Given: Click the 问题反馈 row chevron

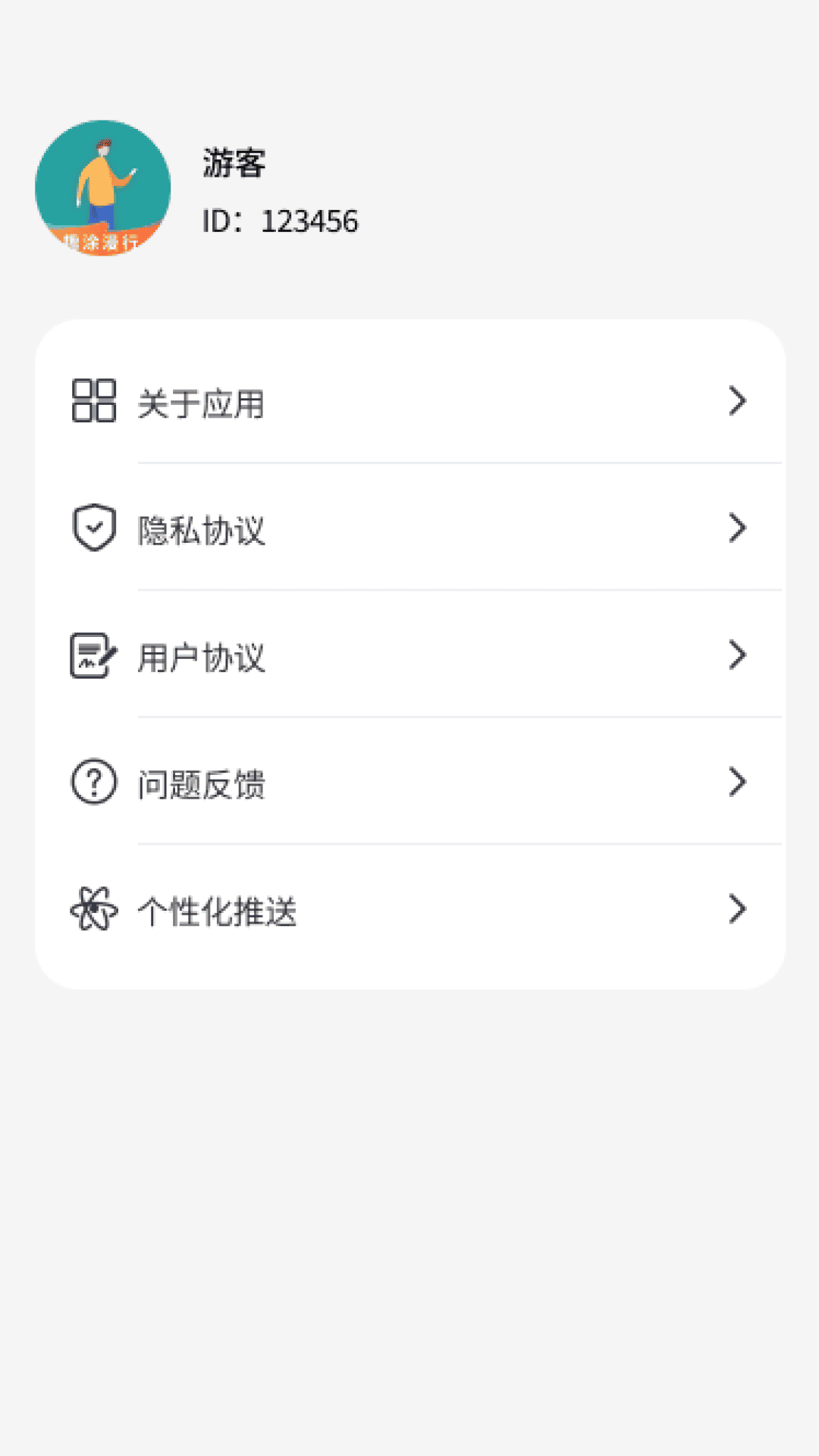Looking at the screenshot, I should [736, 781].
